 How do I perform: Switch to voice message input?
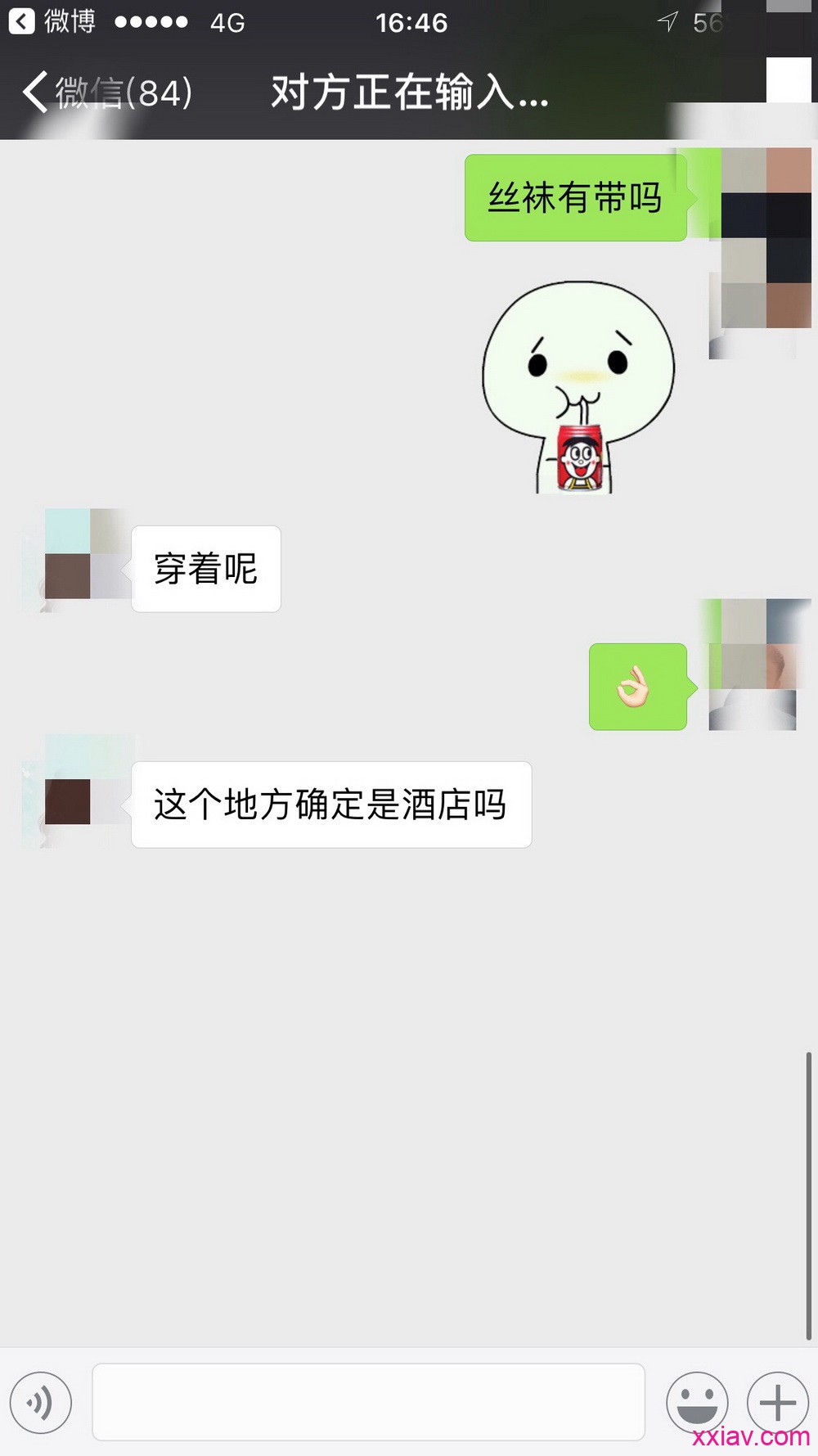pyautogui.click(x=41, y=1403)
